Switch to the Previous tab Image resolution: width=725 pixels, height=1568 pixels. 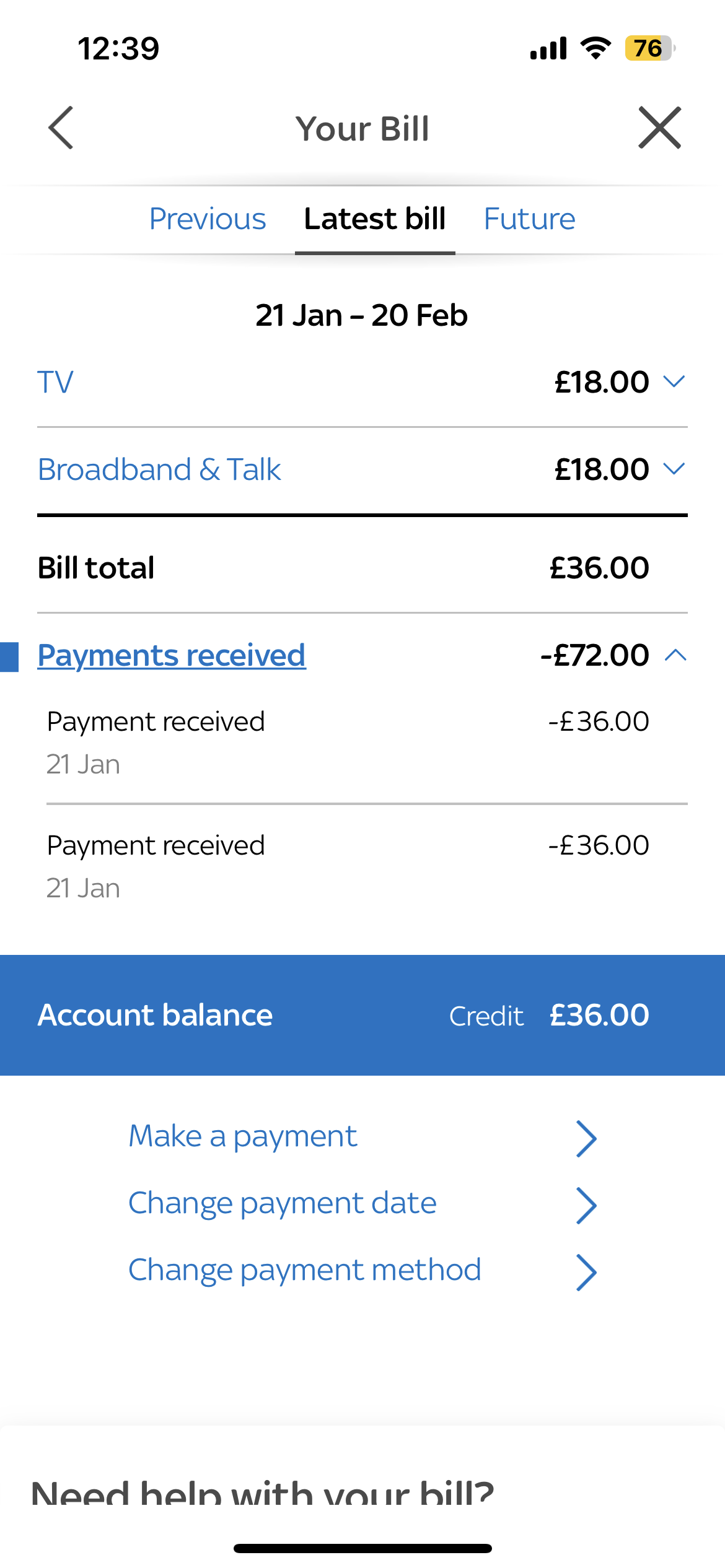point(208,219)
